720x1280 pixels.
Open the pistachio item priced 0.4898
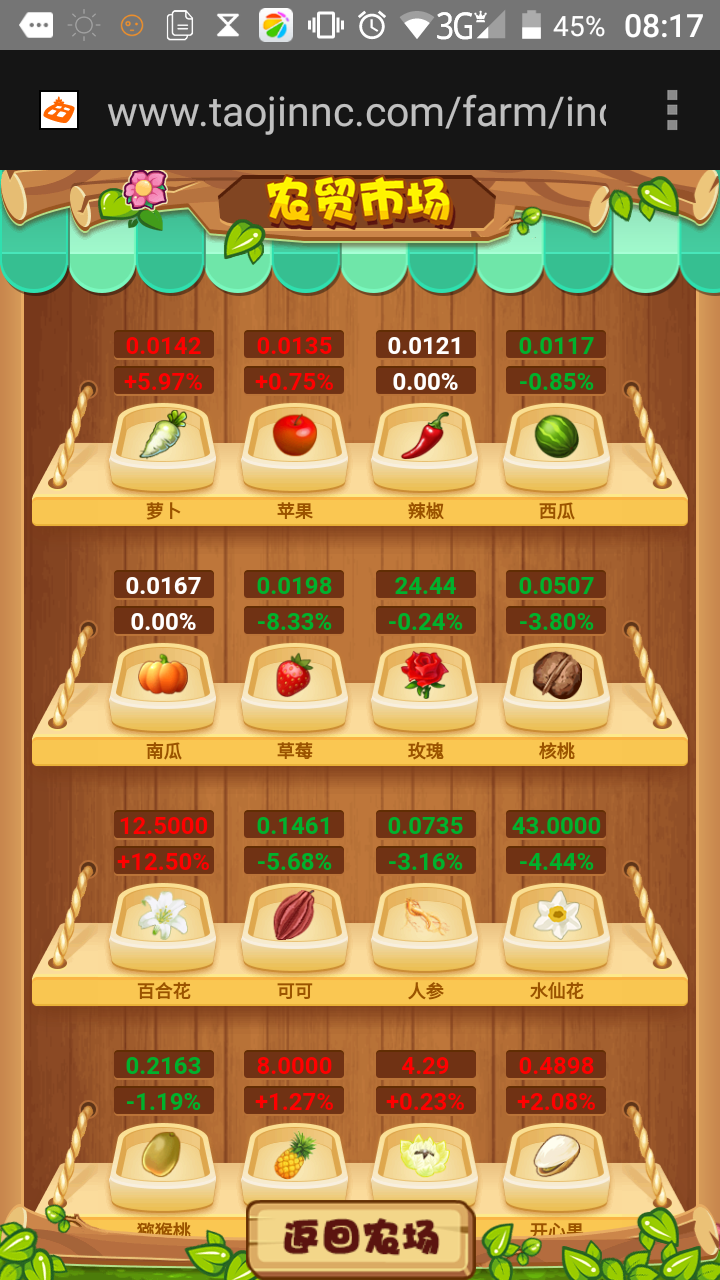coord(557,1155)
